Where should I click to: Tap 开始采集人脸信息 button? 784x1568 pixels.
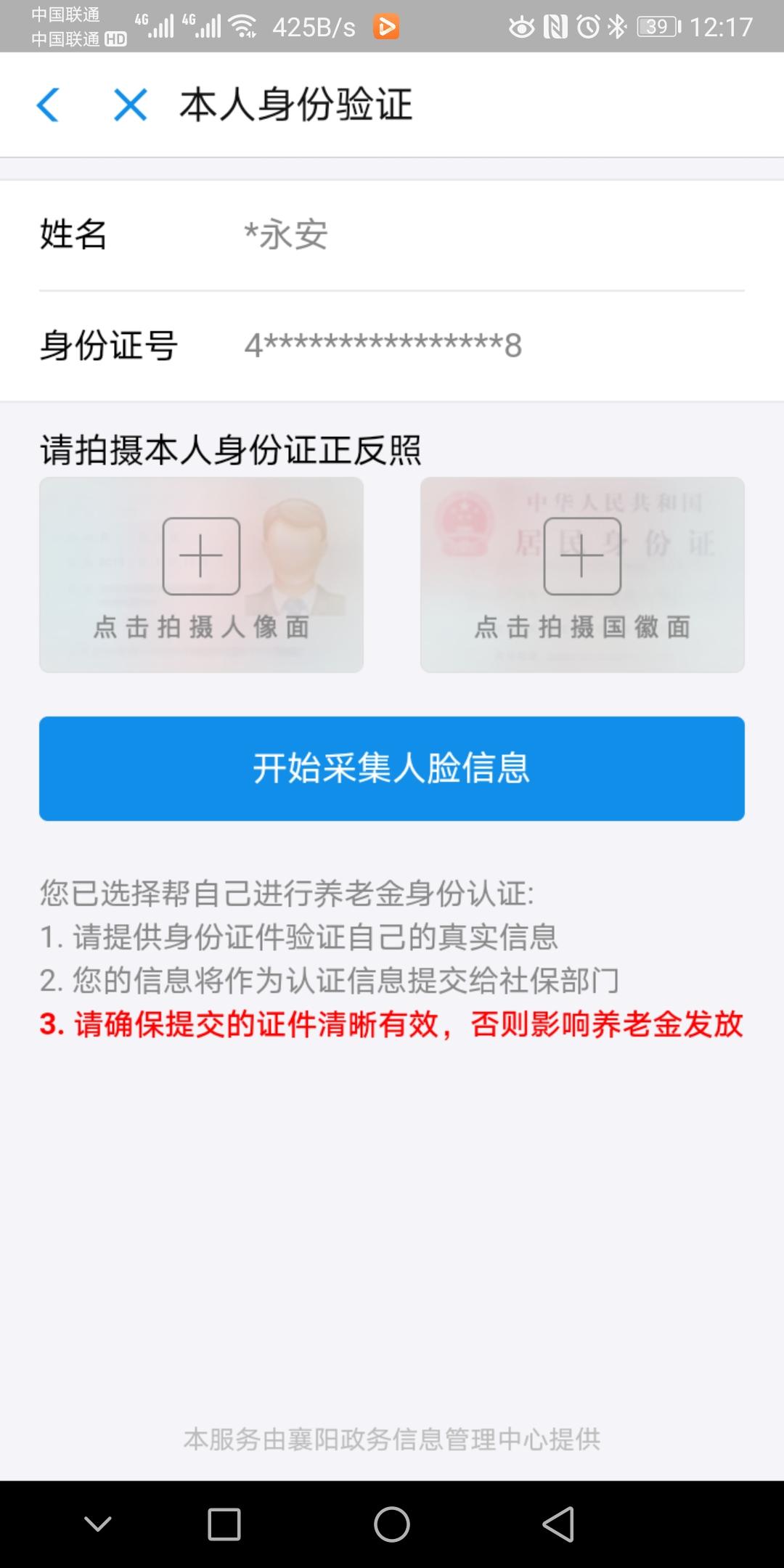pyautogui.click(x=392, y=769)
